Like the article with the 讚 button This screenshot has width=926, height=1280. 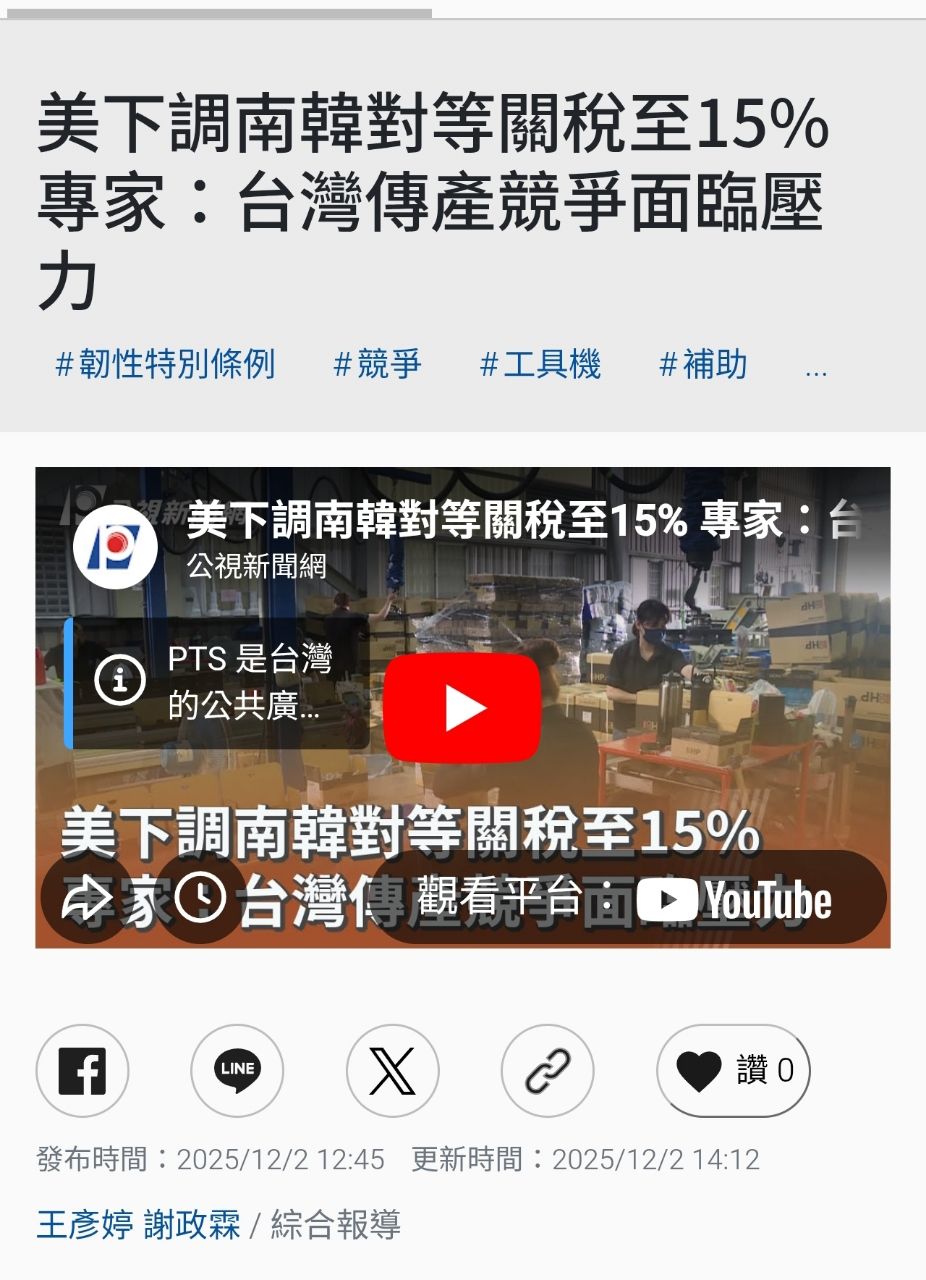tap(733, 1071)
